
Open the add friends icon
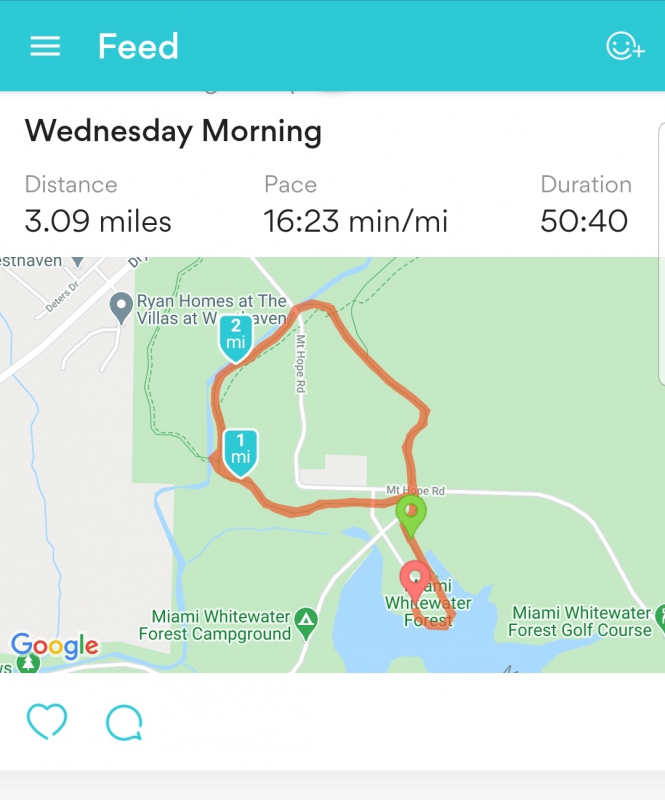pyautogui.click(x=624, y=47)
